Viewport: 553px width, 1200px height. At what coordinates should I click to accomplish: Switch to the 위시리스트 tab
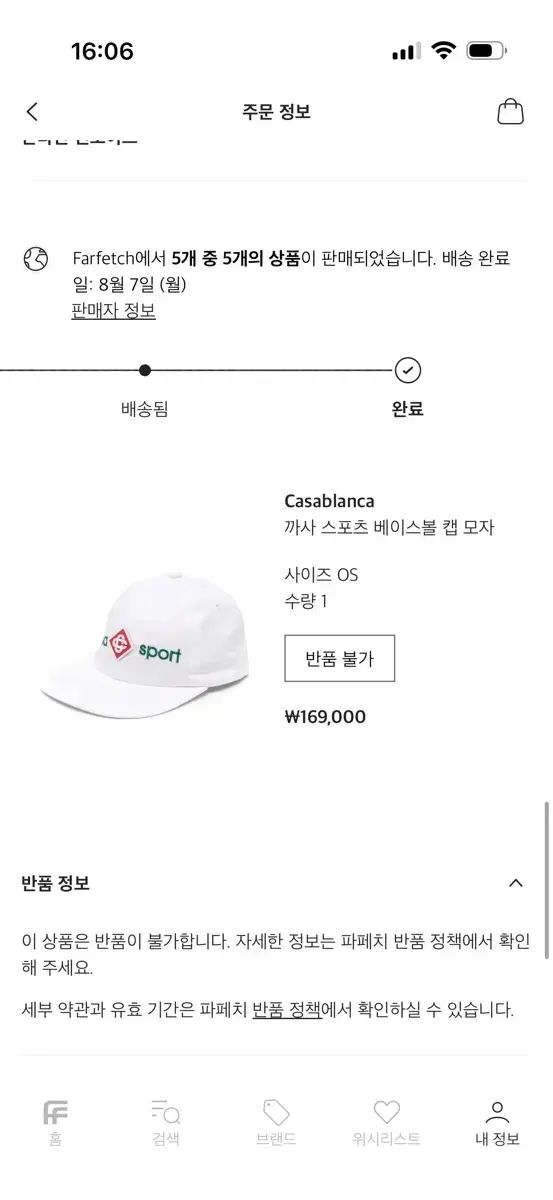coord(387,1123)
